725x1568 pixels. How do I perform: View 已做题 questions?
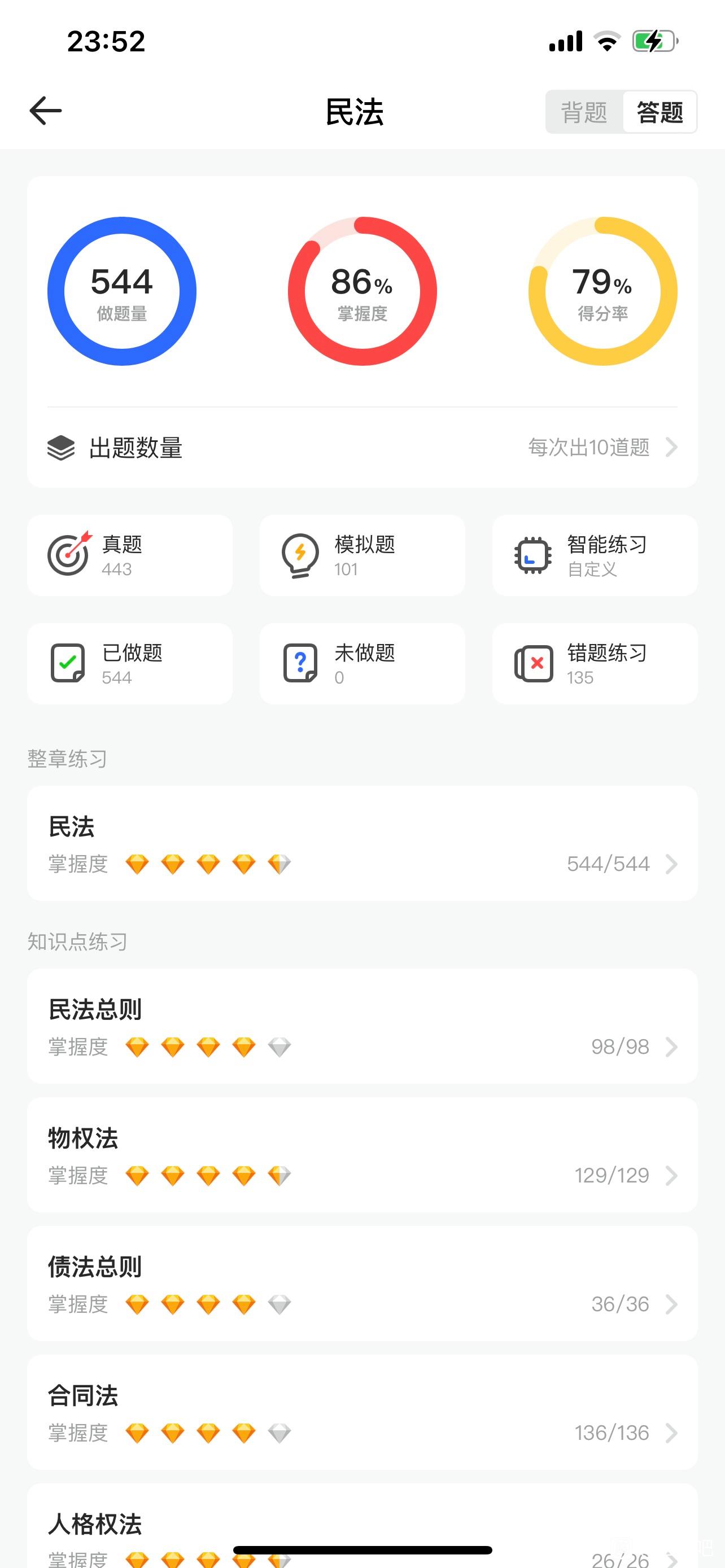[x=130, y=663]
